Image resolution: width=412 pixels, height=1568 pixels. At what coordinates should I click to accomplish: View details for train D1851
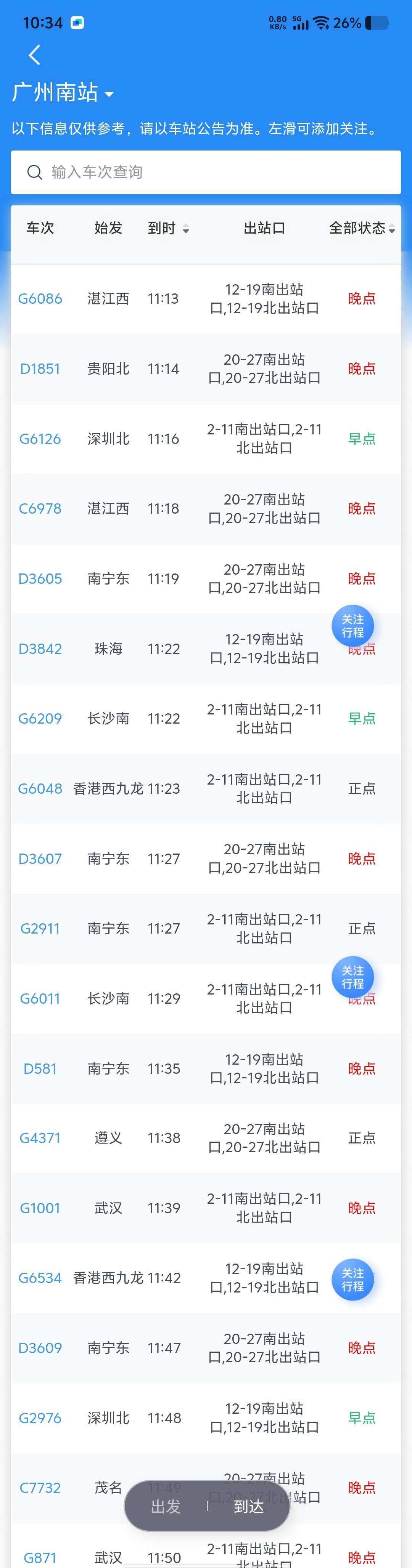coord(40,369)
